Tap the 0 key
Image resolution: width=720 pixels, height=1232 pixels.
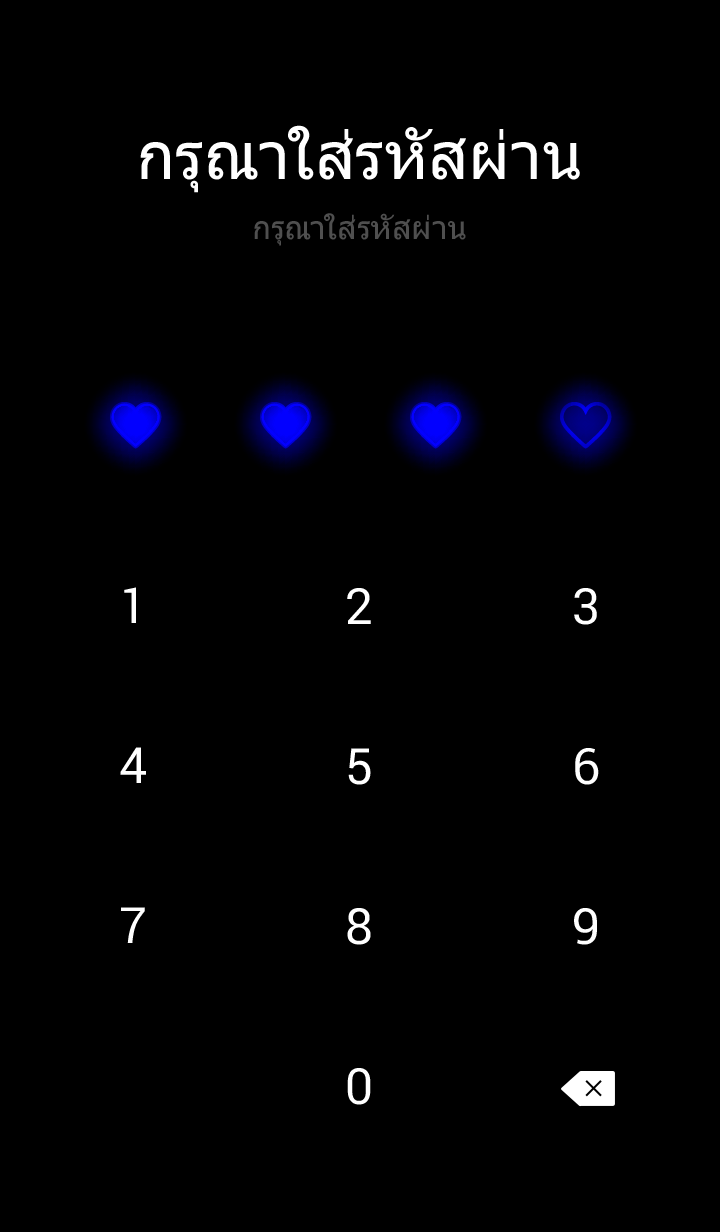point(359,1087)
